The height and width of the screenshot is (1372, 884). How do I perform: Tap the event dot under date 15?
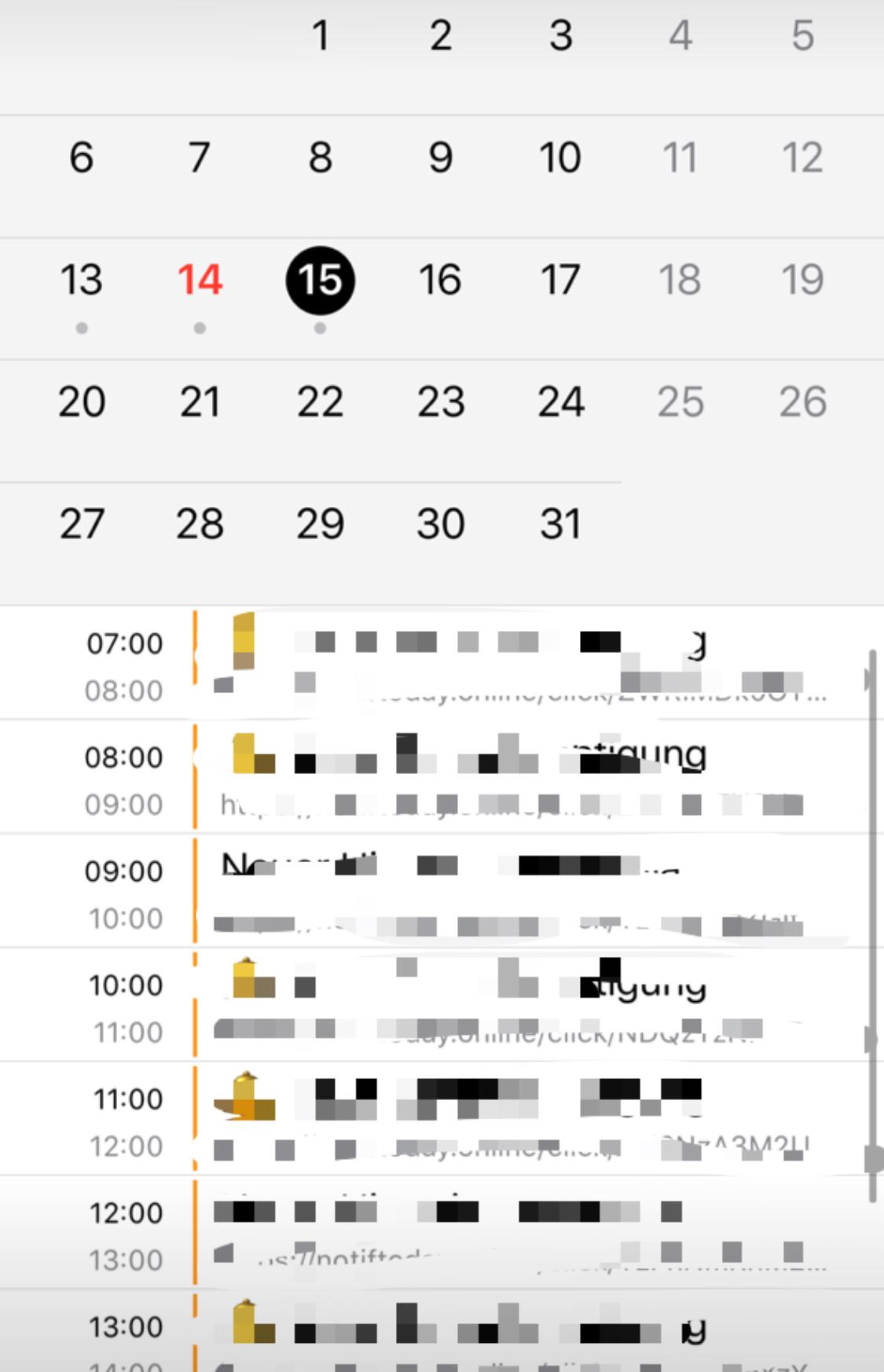[320, 329]
